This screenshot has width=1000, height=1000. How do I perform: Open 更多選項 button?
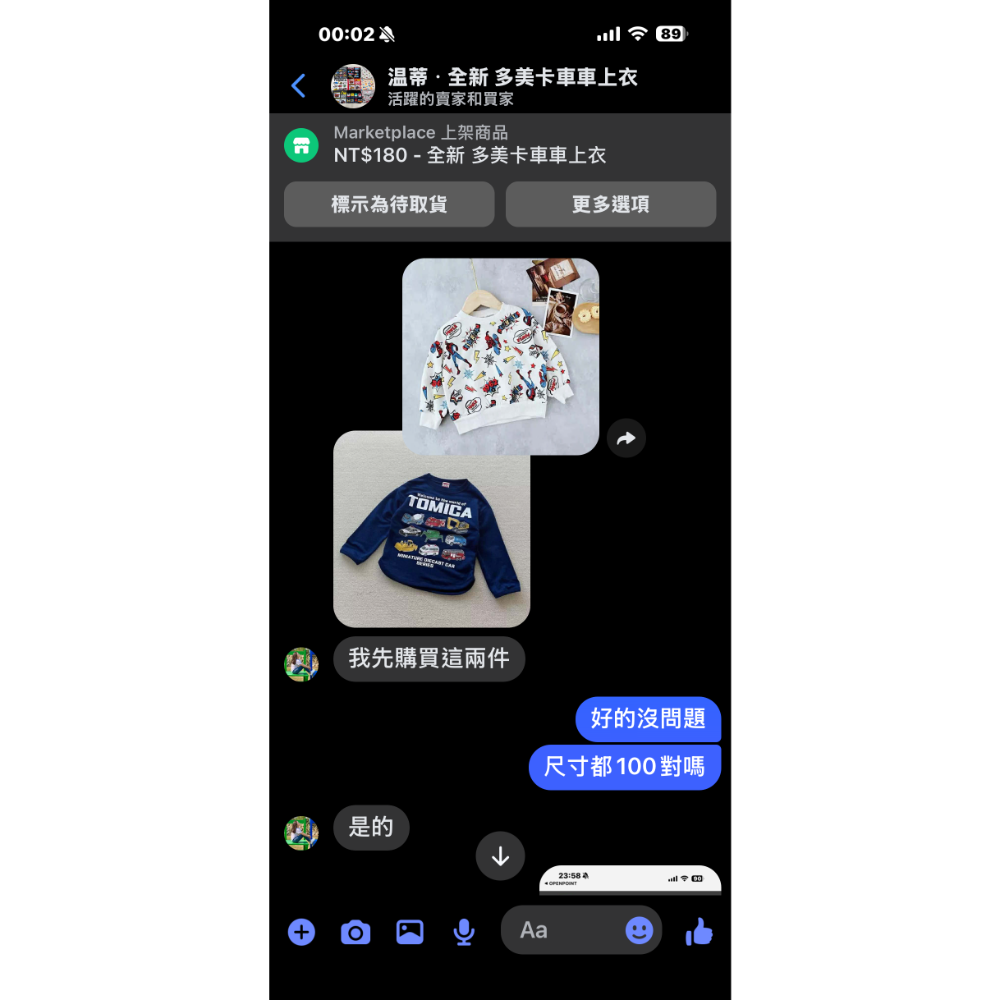point(610,204)
